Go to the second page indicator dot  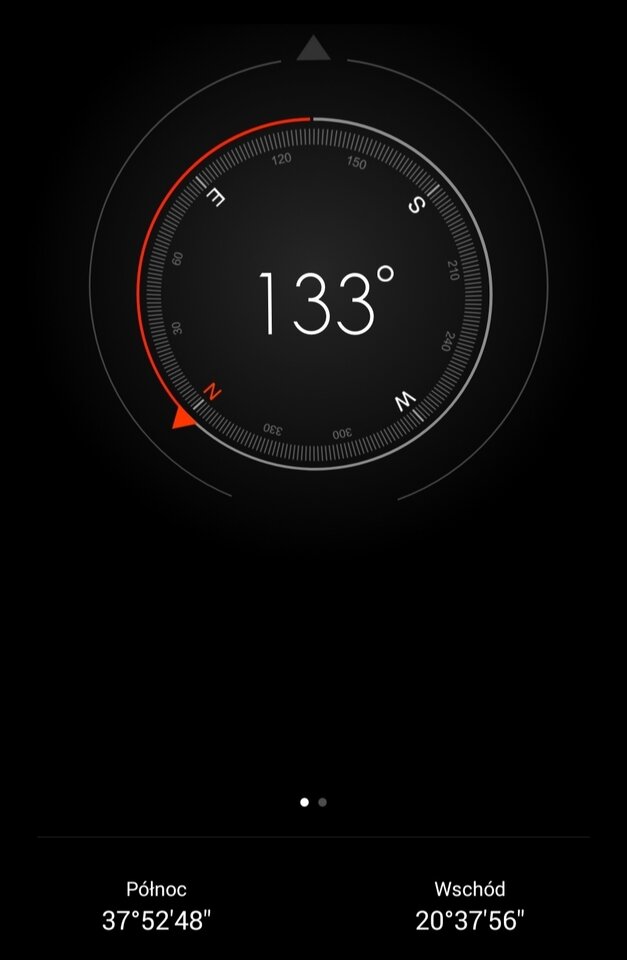click(x=322, y=801)
